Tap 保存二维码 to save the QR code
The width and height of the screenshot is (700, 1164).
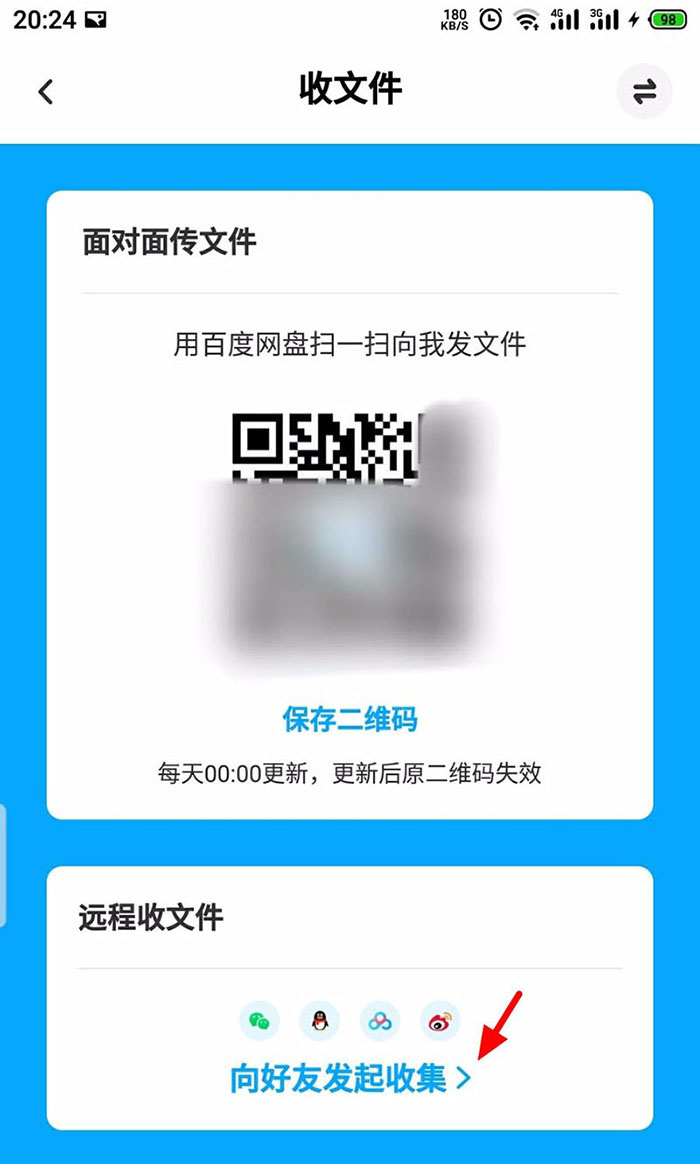[349, 719]
